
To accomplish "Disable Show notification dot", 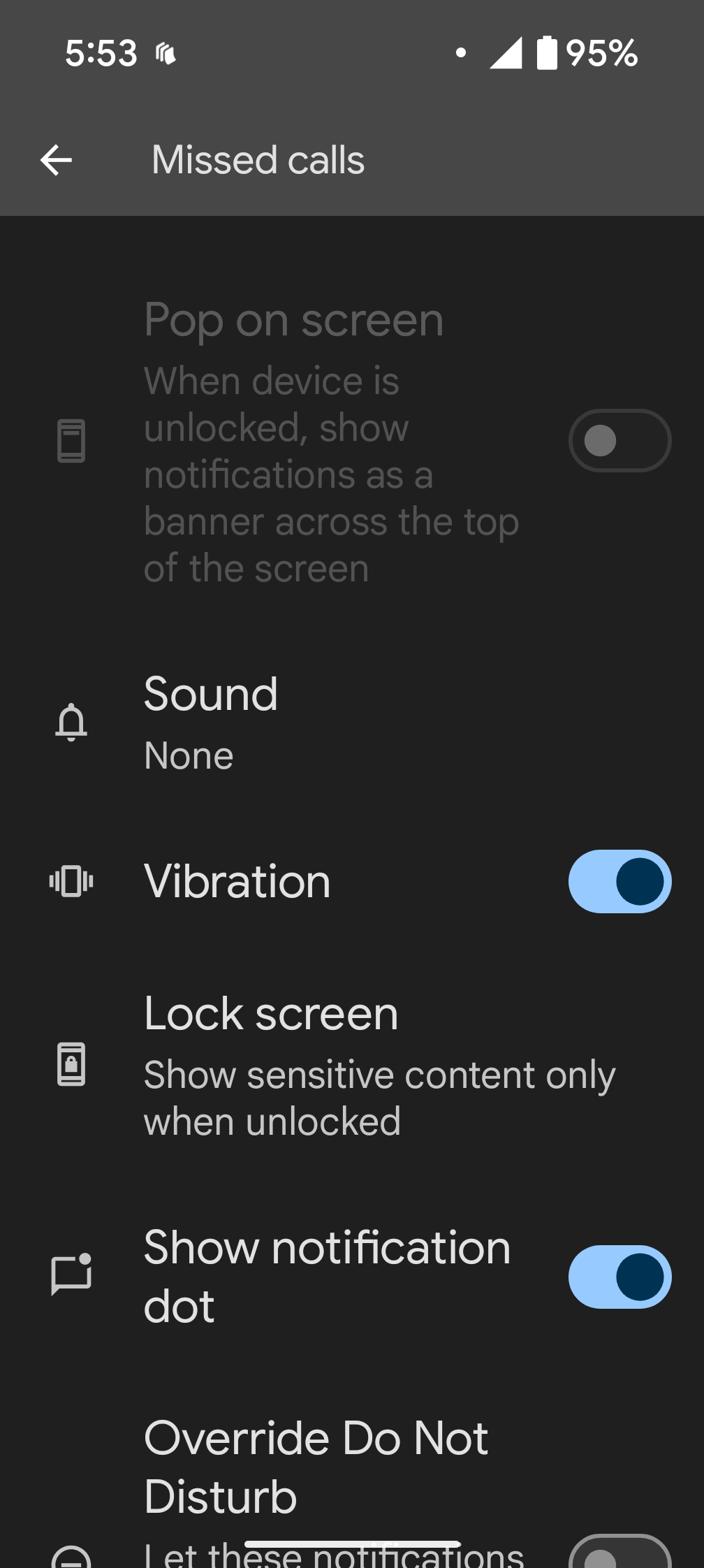I will click(619, 1277).
